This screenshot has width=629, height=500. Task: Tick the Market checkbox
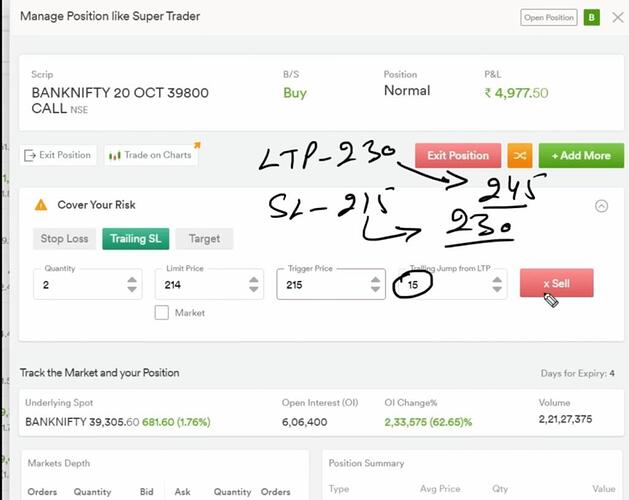[x=162, y=313]
